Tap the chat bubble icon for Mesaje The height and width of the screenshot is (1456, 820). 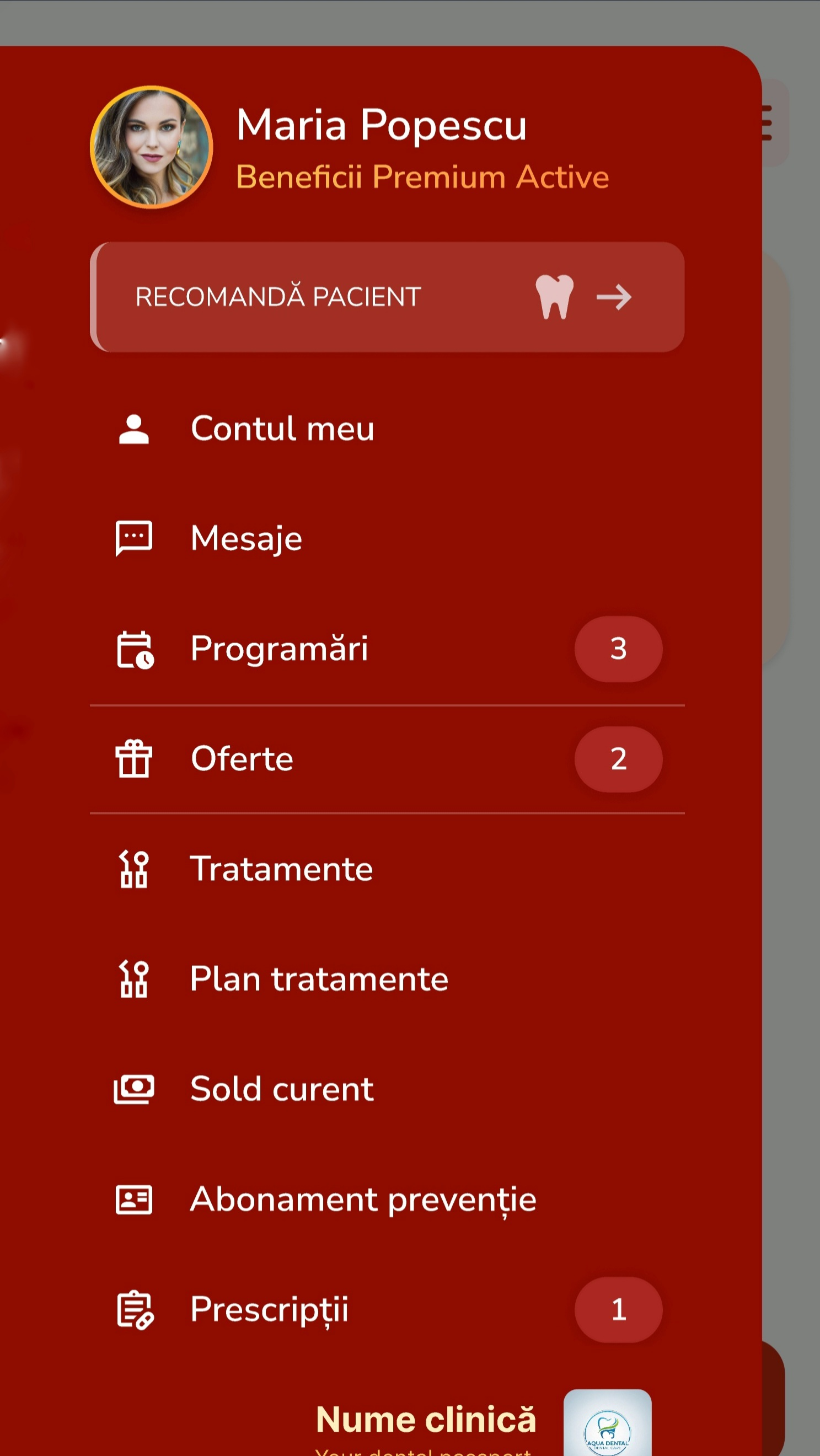tap(133, 537)
